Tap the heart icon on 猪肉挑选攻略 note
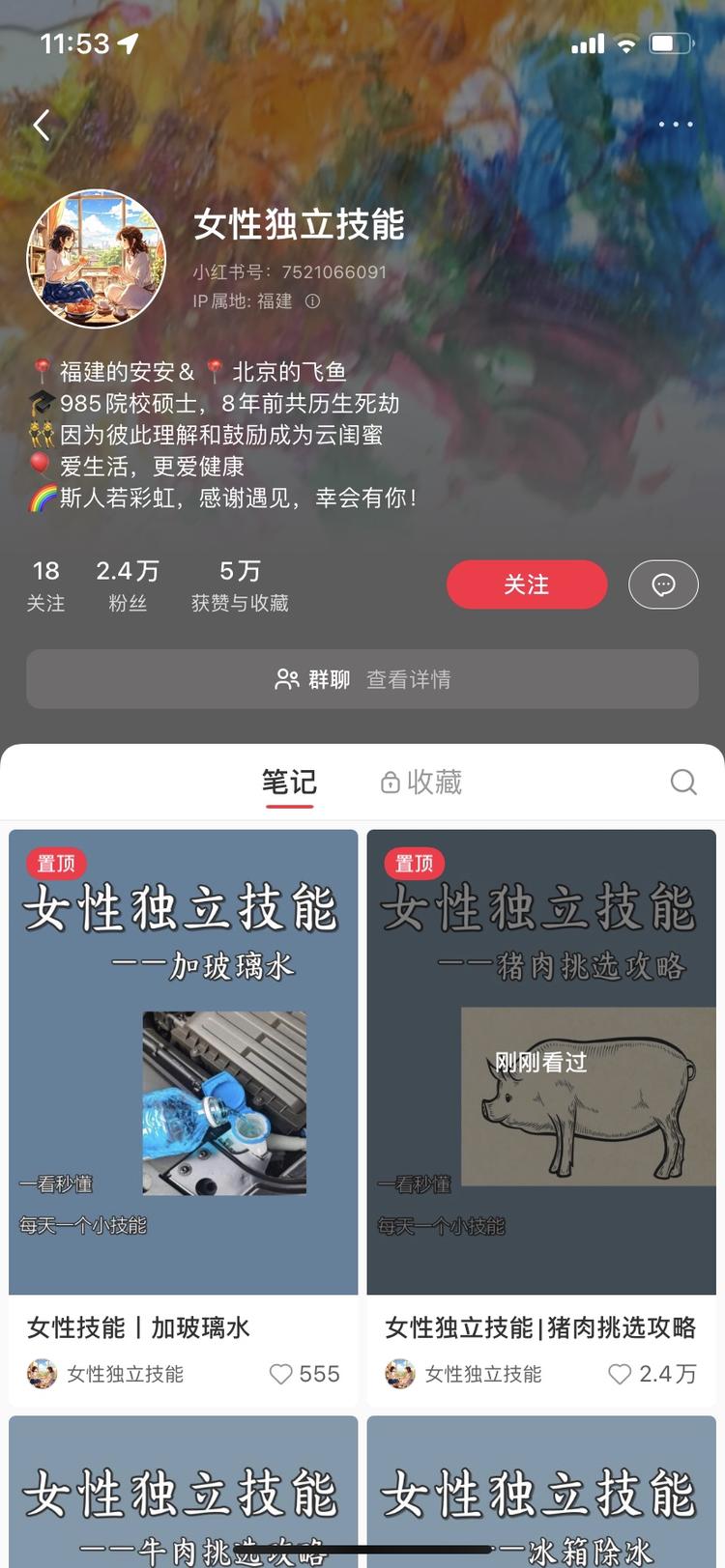Image resolution: width=725 pixels, height=1568 pixels. [x=620, y=1373]
